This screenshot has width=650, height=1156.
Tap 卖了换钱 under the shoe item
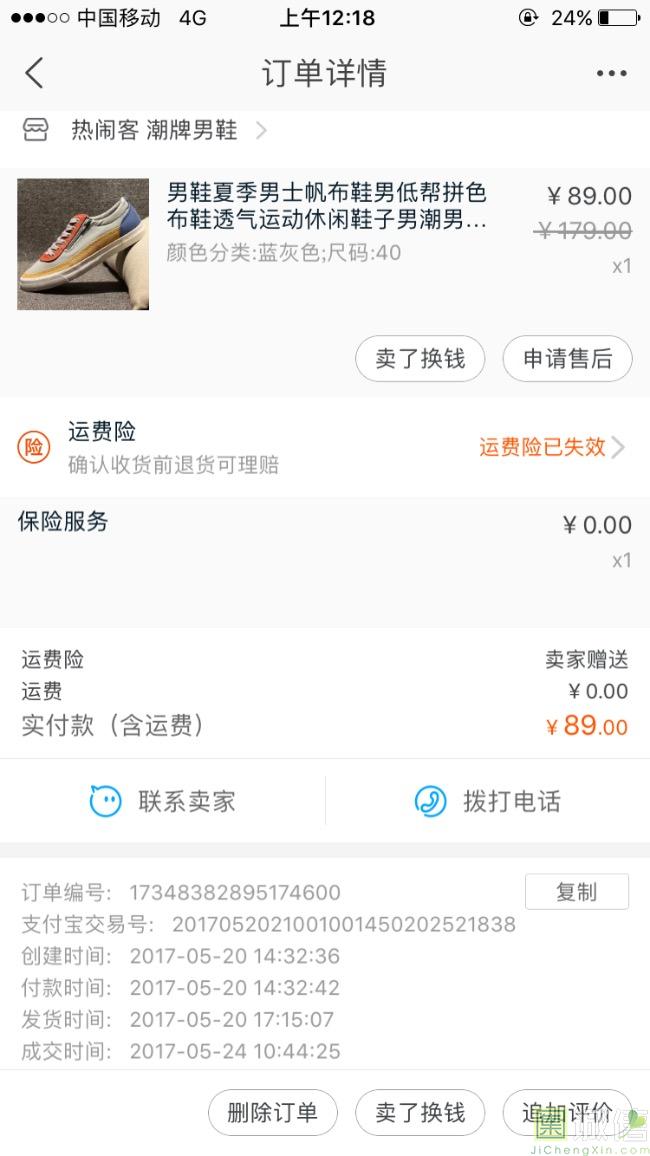click(420, 359)
